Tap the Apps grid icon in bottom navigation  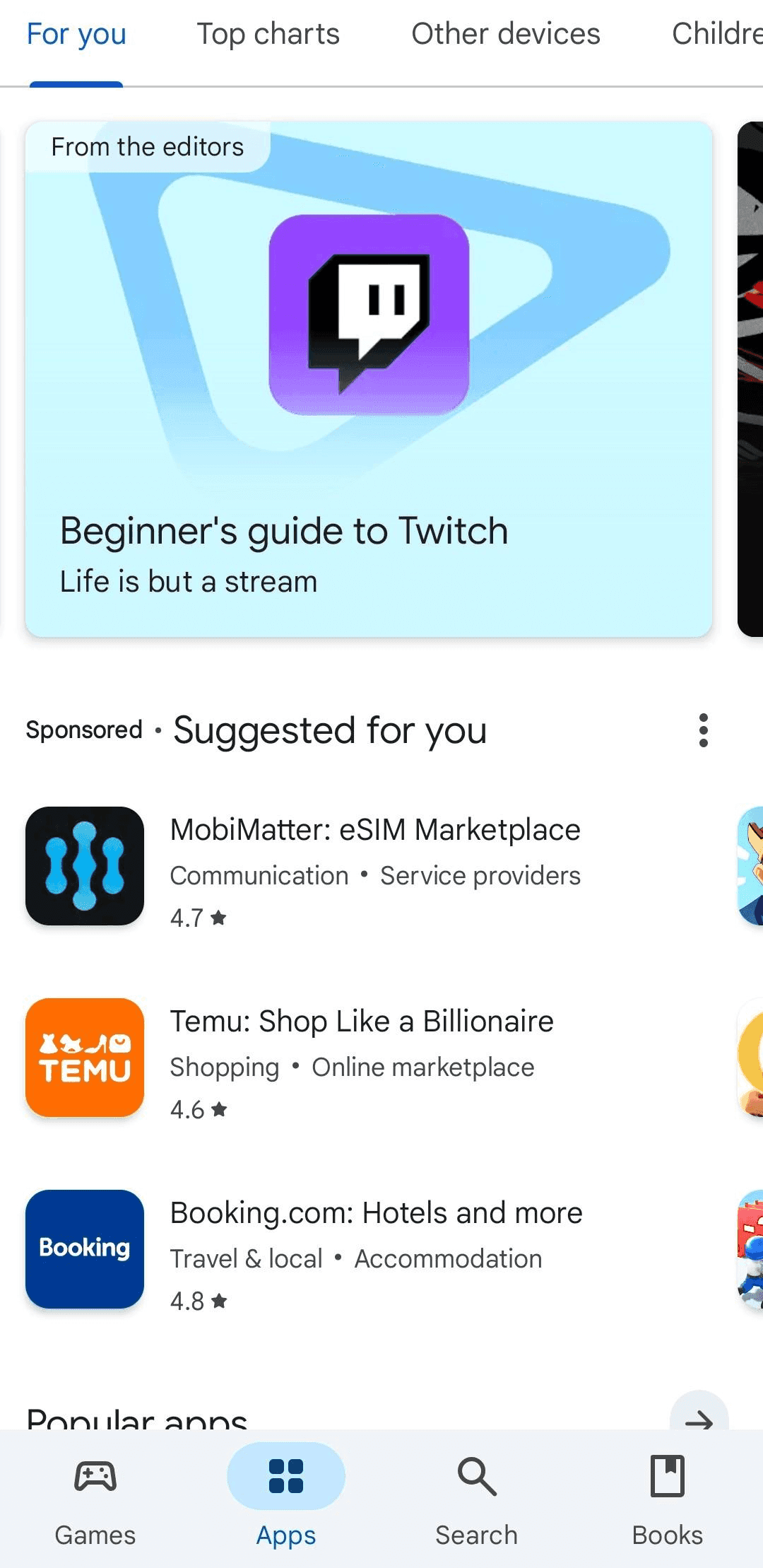(285, 1478)
